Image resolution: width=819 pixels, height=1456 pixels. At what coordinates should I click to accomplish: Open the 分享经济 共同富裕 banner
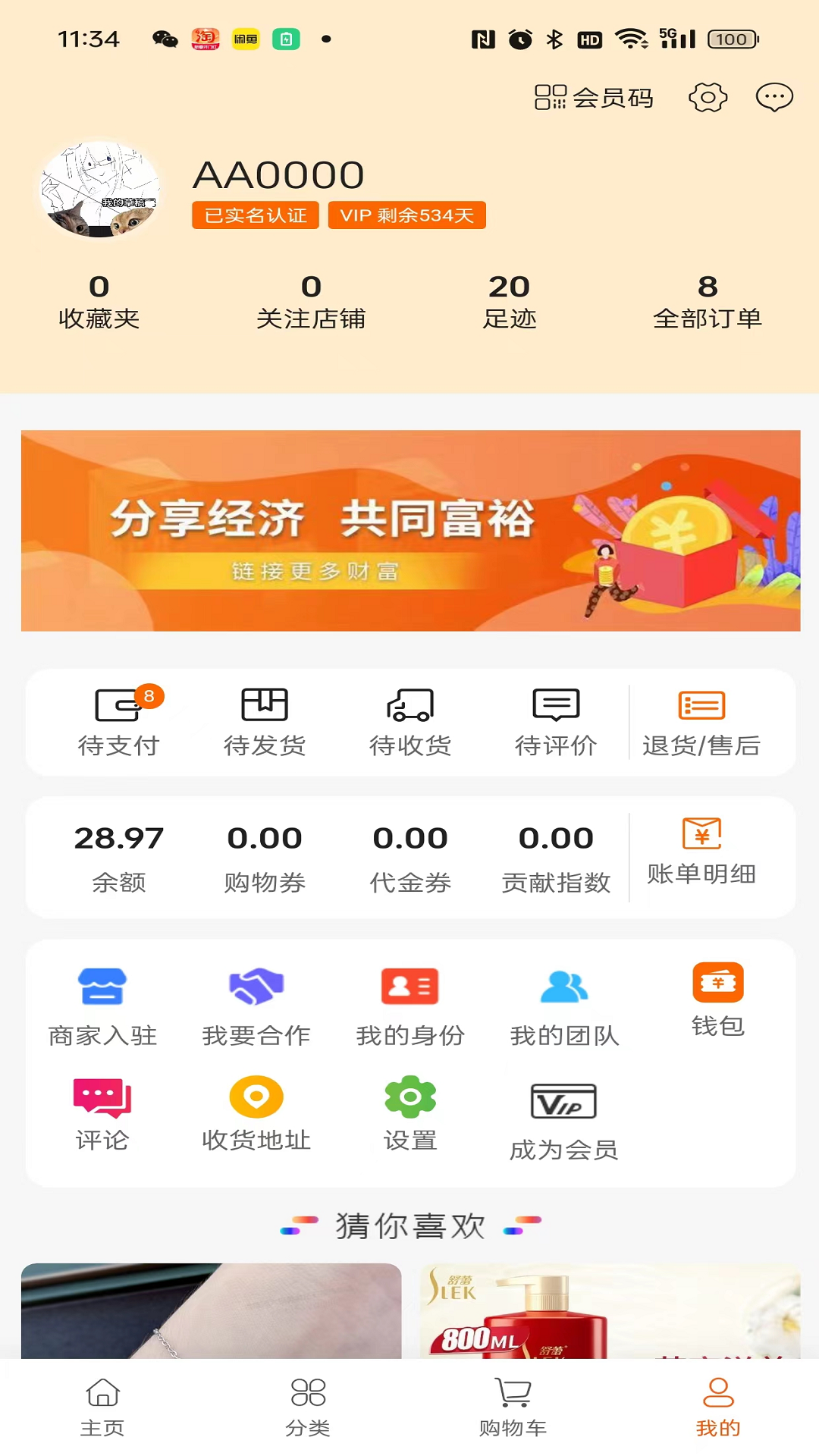point(410,531)
